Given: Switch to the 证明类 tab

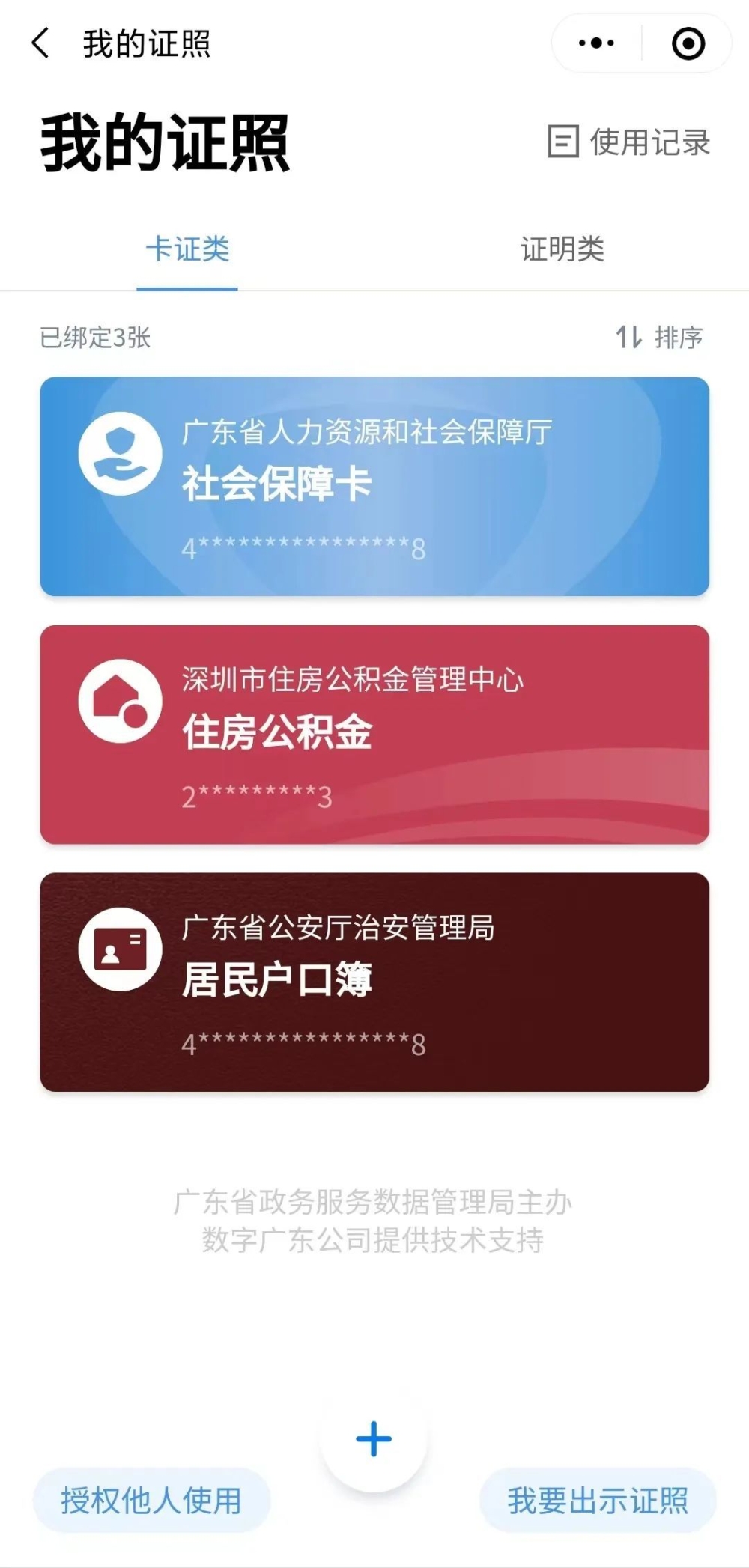Looking at the screenshot, I should 562,249.
